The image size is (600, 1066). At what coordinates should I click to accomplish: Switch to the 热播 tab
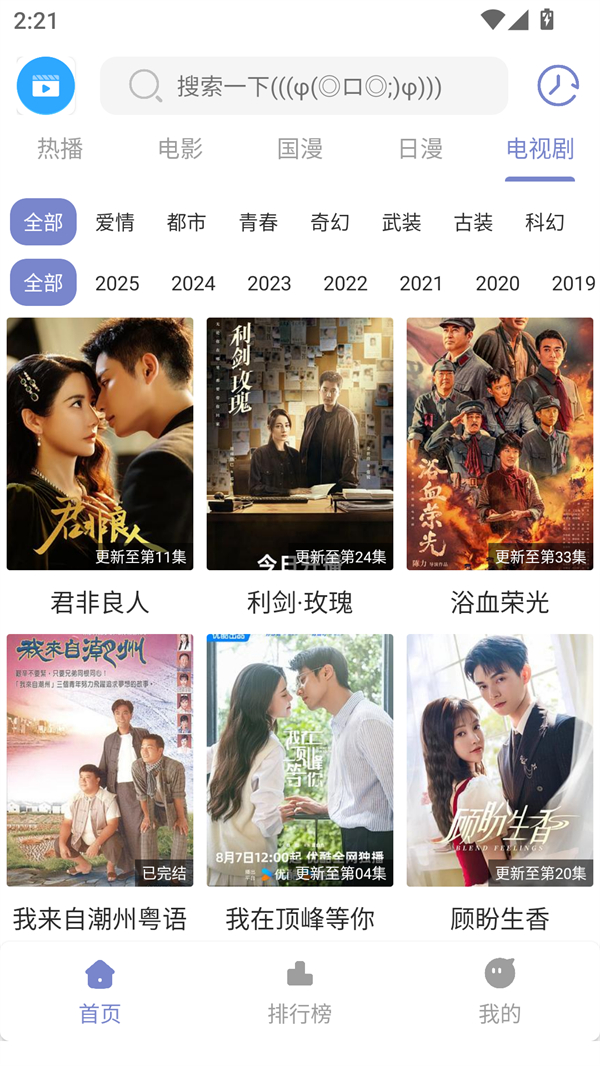coord(60,149)
